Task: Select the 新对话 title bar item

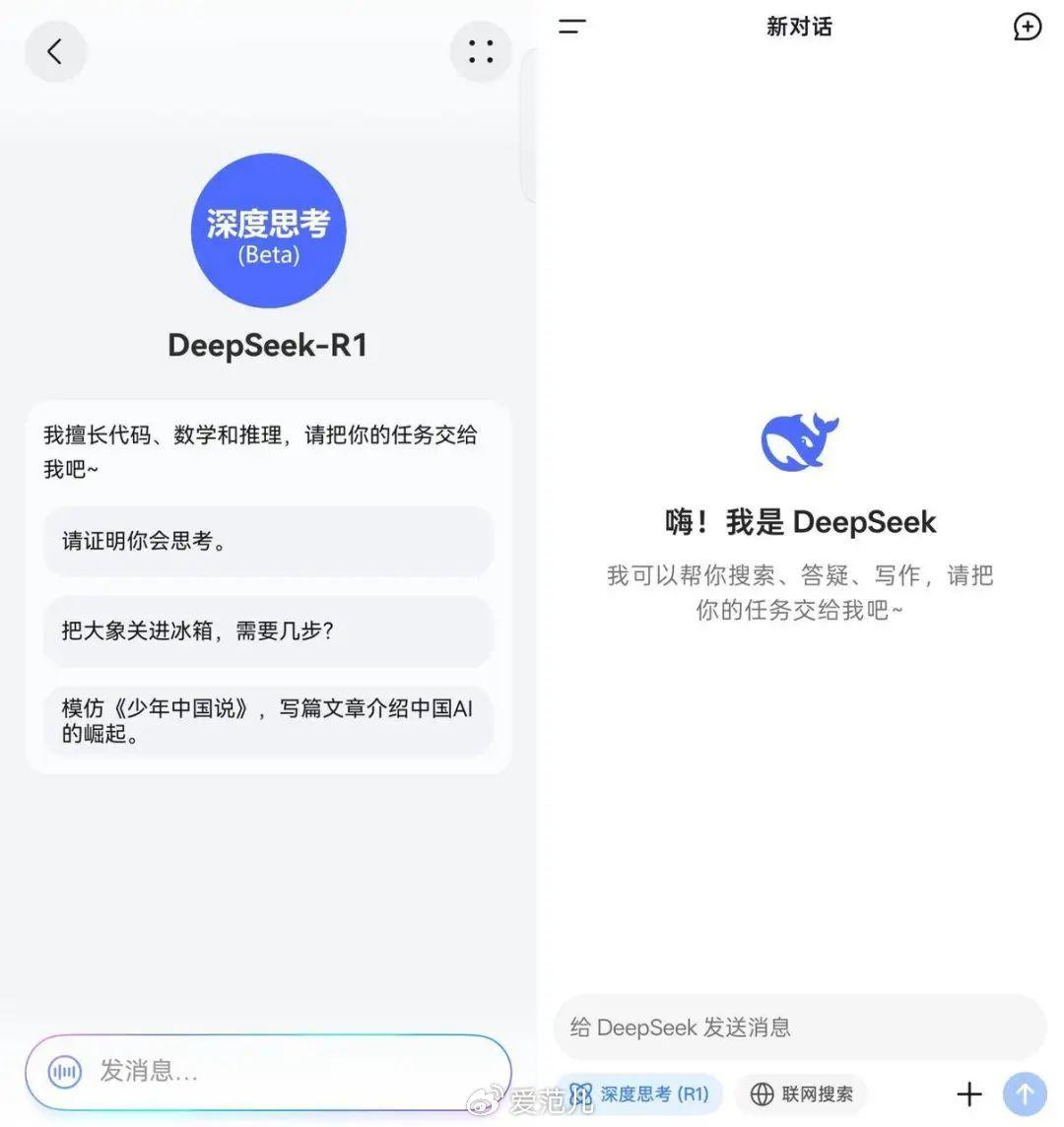Action: point(799,27)
